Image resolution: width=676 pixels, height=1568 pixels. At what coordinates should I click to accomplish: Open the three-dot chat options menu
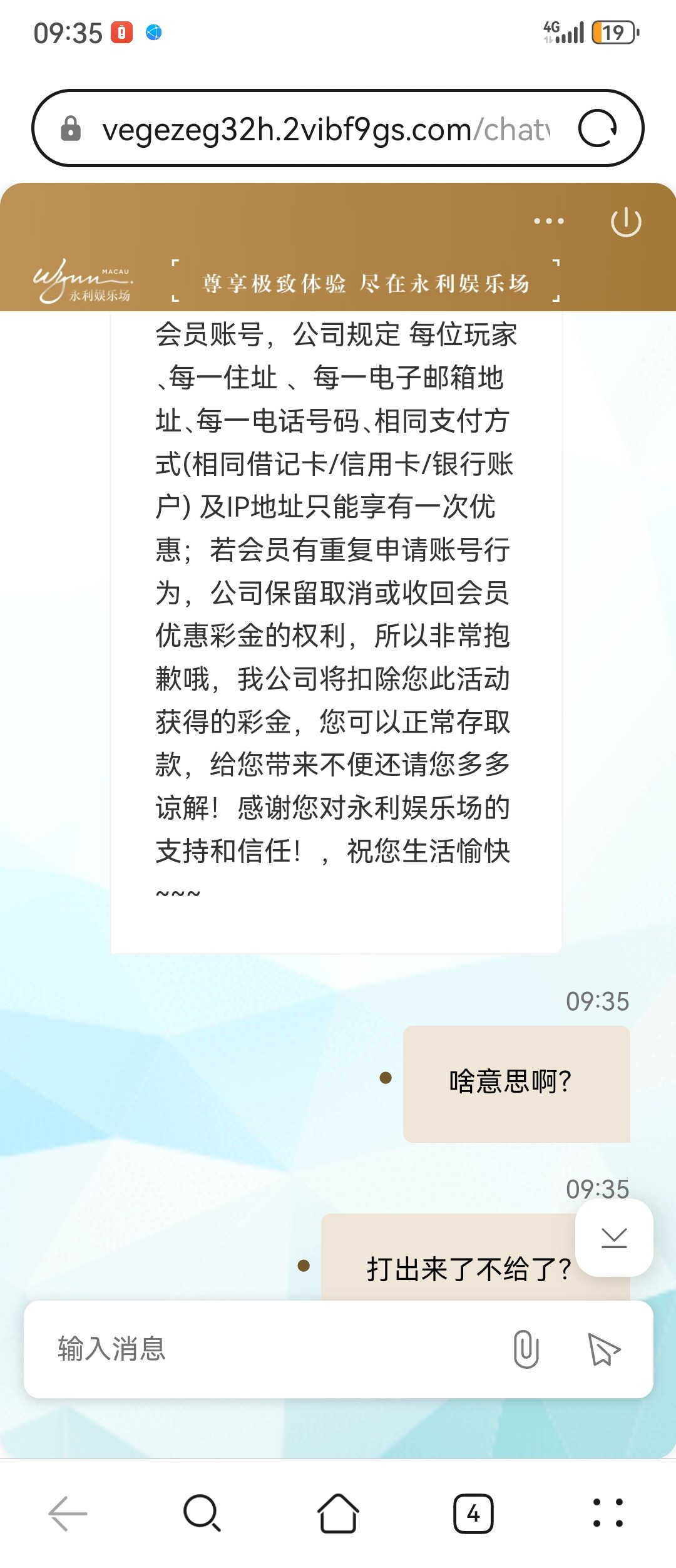point(548,221)
